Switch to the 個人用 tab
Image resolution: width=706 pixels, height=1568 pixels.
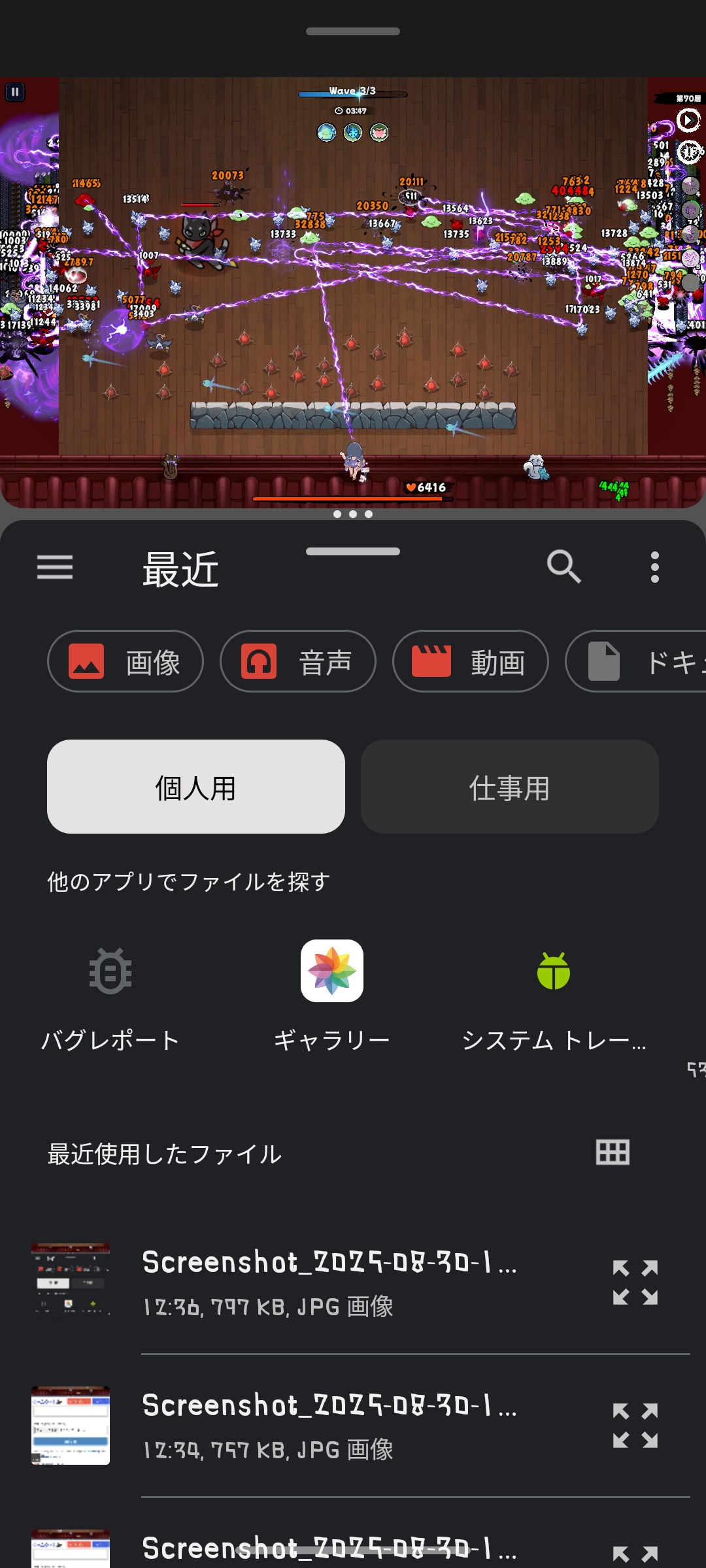point(196,787)
